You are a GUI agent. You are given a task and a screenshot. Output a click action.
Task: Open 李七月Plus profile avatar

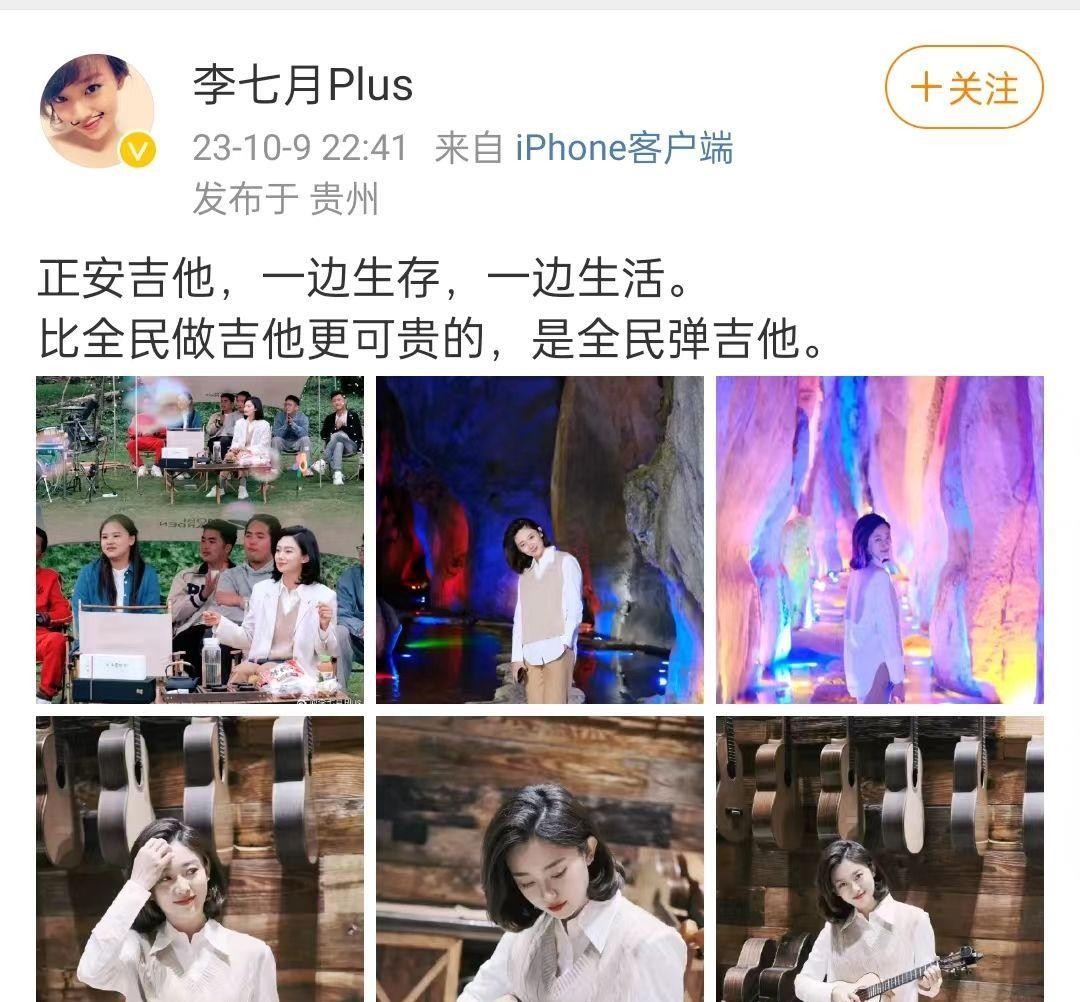(97, 111)
